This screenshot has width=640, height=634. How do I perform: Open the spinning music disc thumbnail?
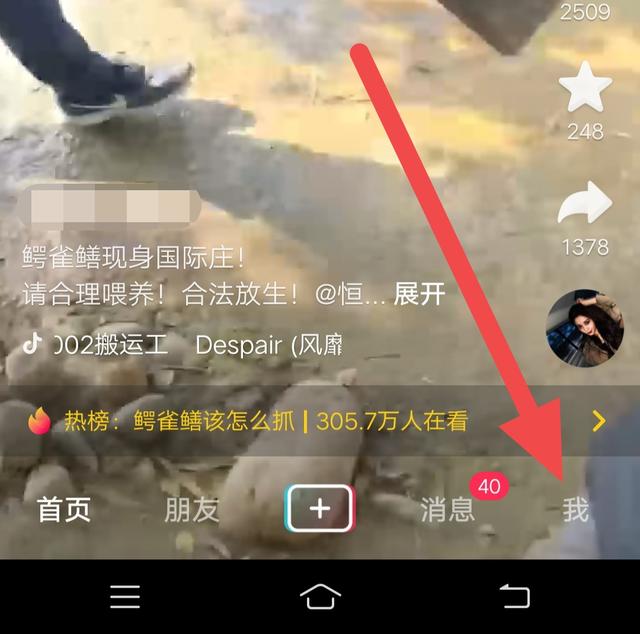(584, 329)
